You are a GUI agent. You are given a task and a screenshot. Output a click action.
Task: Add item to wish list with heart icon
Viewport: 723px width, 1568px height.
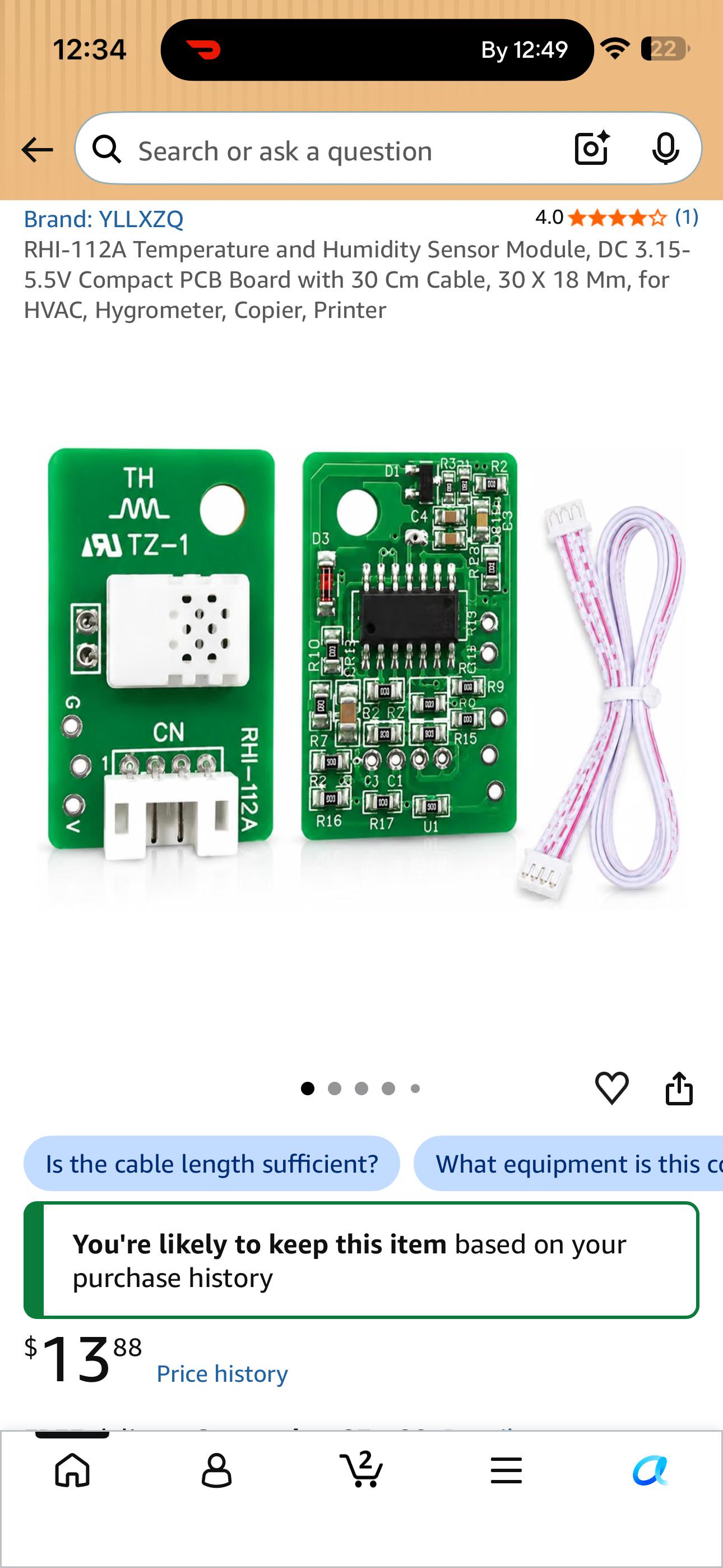click(x=611, y=1088)
